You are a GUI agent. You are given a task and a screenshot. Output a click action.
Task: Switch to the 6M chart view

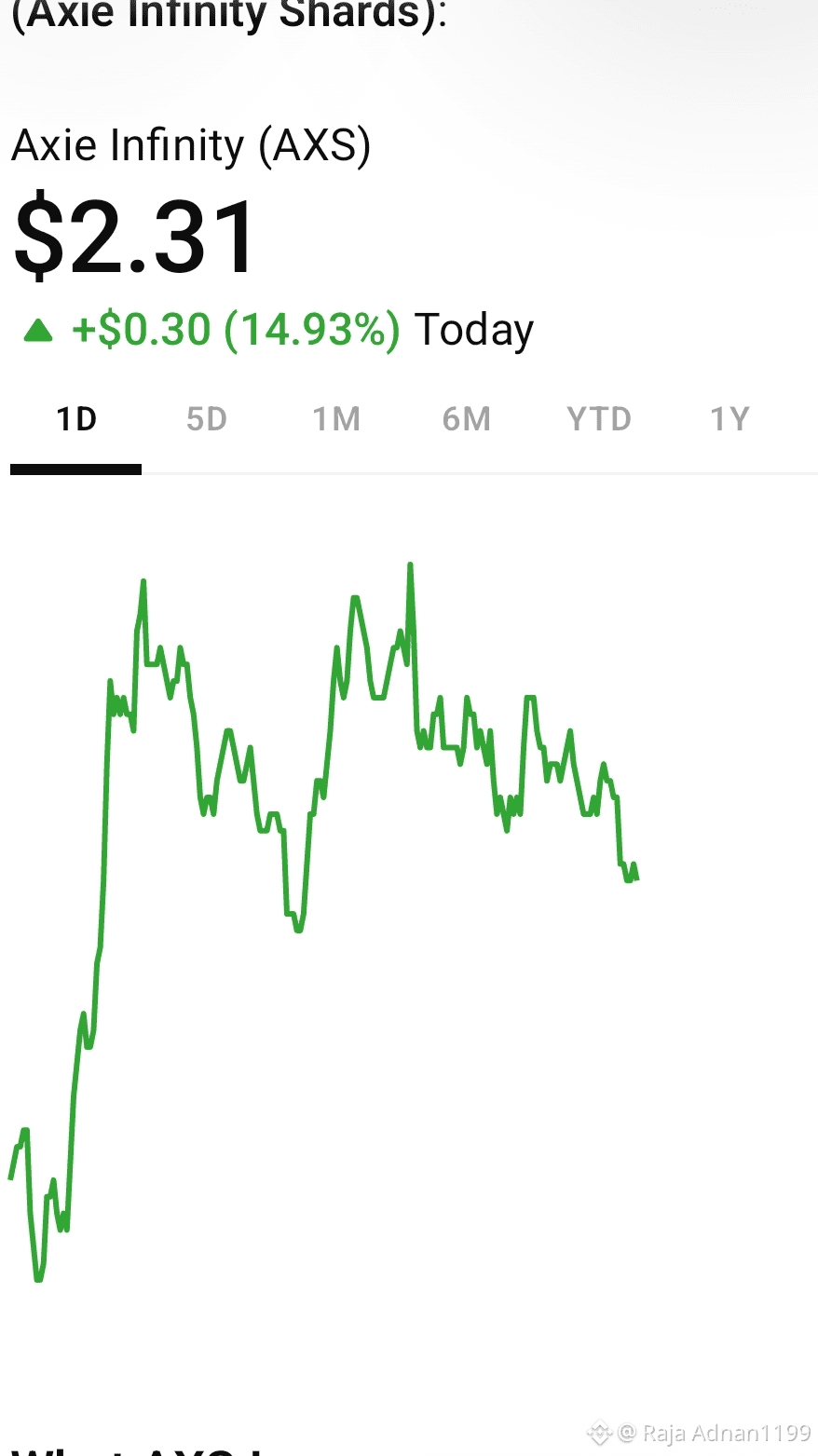[x=467, y=420]
